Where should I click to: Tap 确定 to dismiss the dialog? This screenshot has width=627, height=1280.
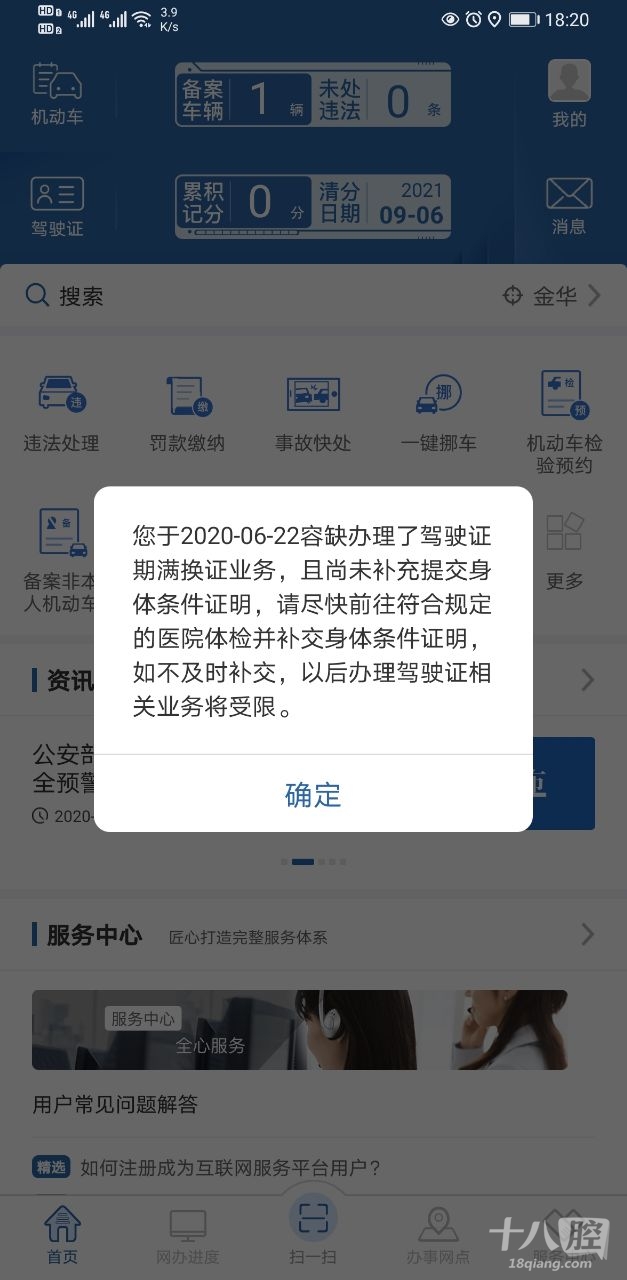click(313, 795)
